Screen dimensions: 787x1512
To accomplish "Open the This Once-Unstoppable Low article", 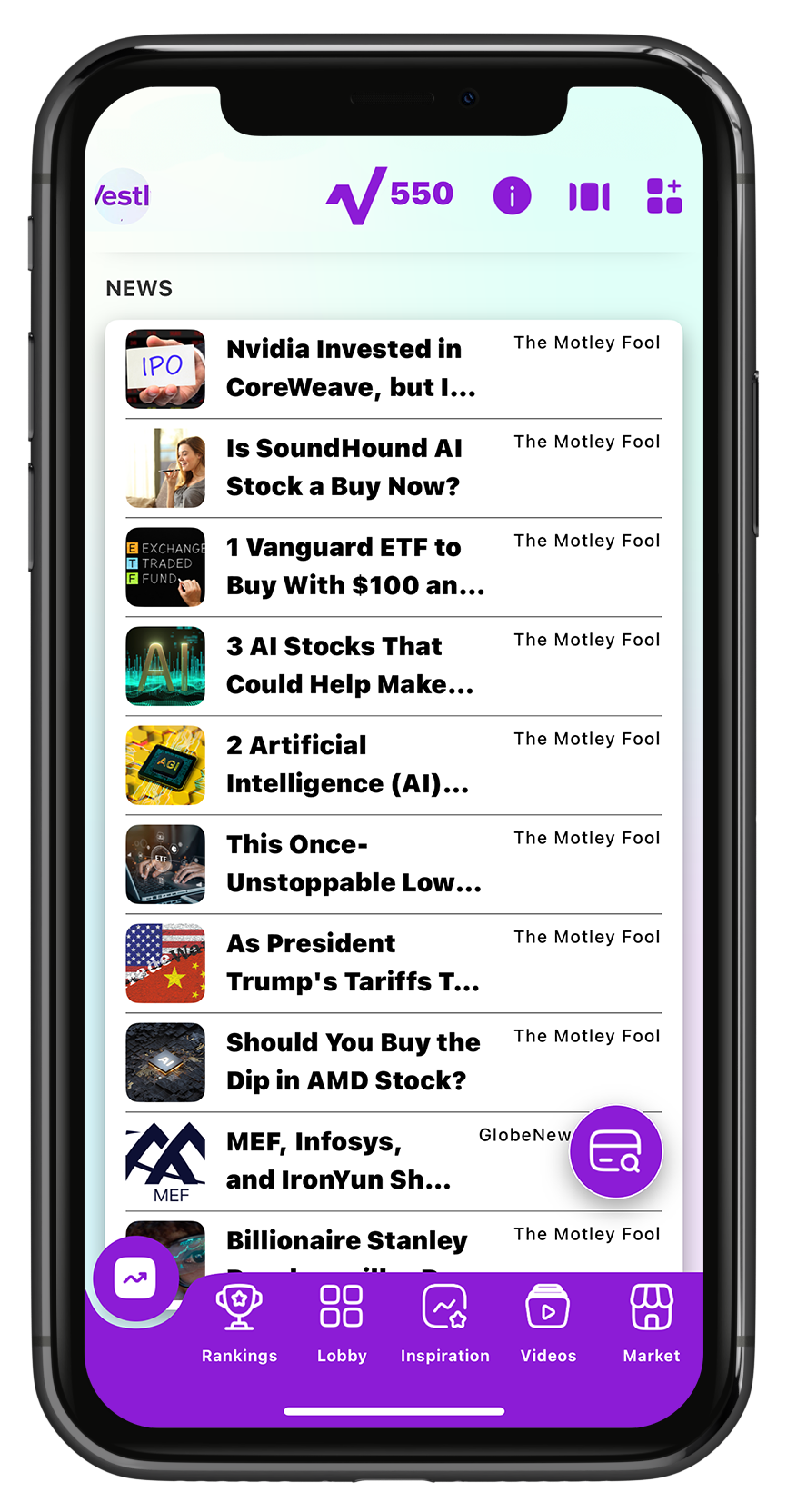I will (x=393, y=864).
